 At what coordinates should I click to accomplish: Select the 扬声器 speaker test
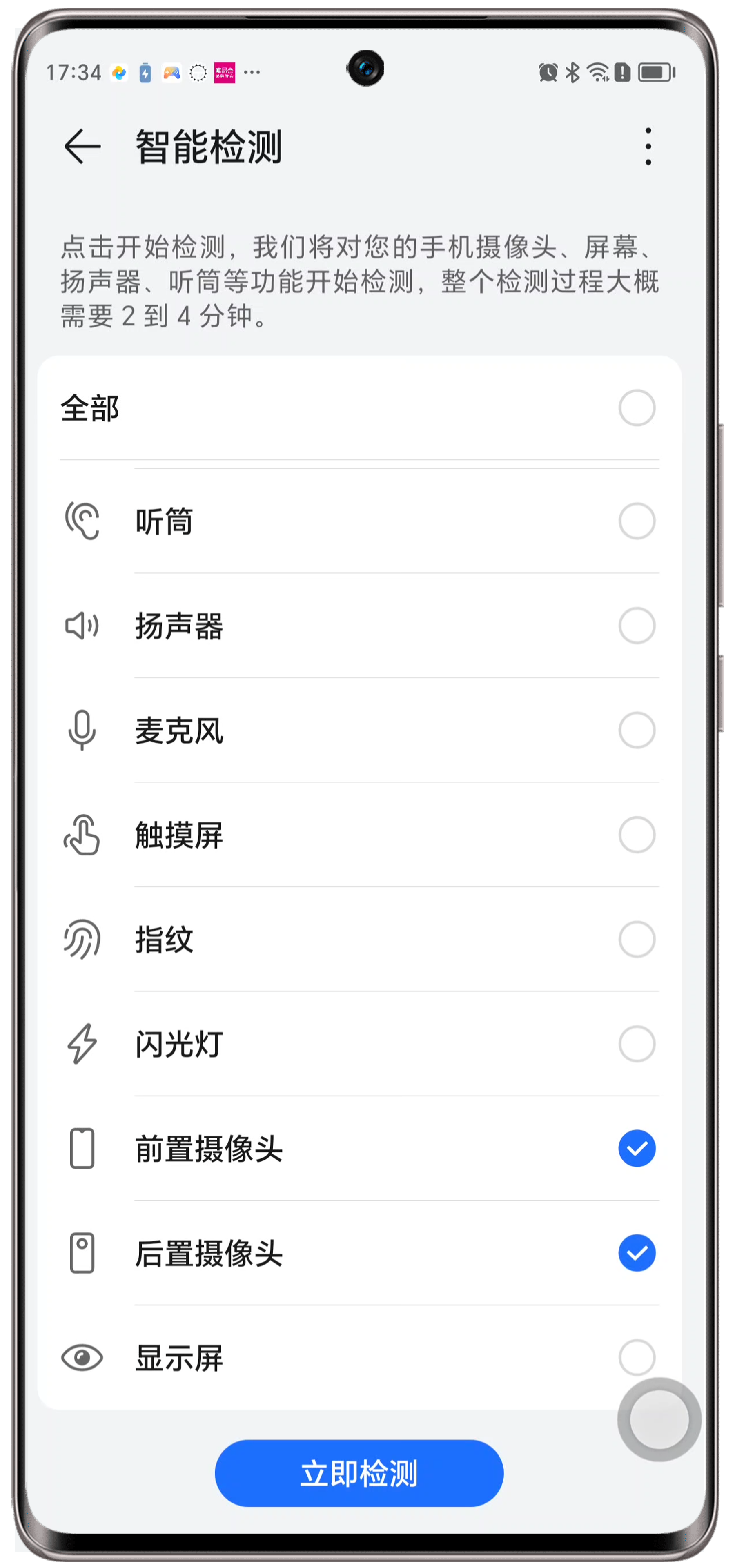click(x=637, y=625)
